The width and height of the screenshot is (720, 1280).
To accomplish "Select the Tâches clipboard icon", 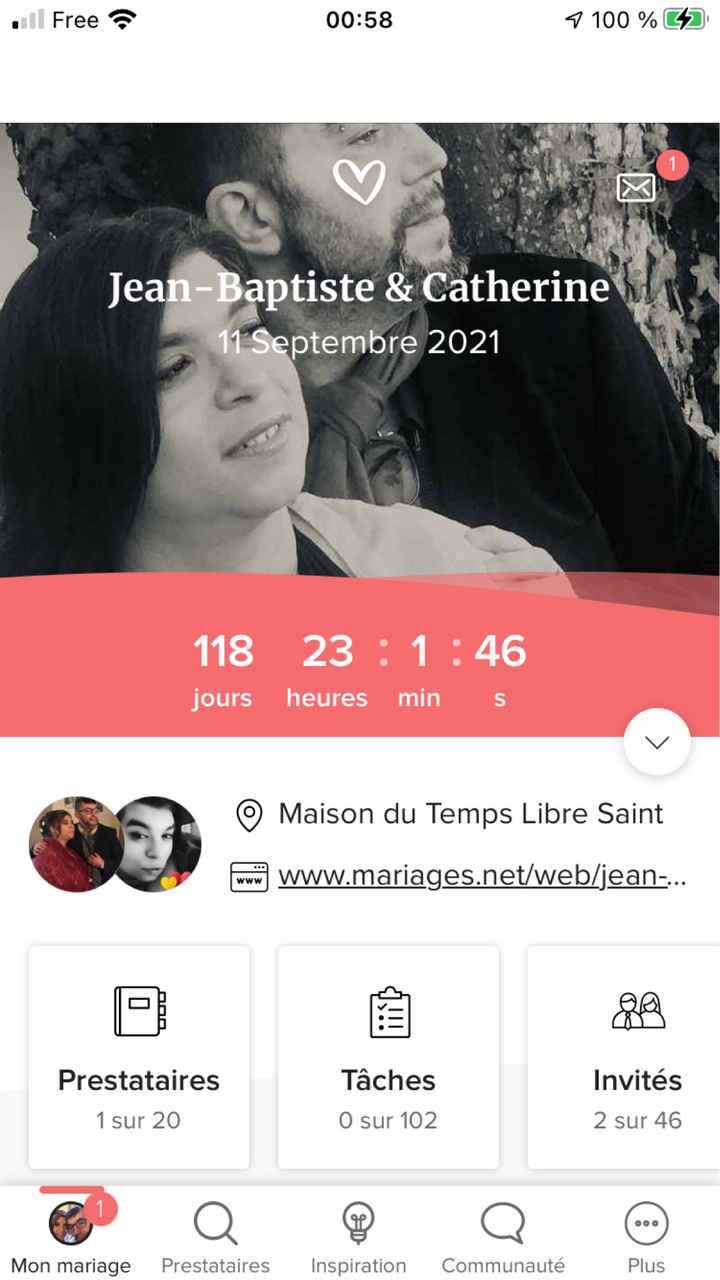I will [388, 1013].
